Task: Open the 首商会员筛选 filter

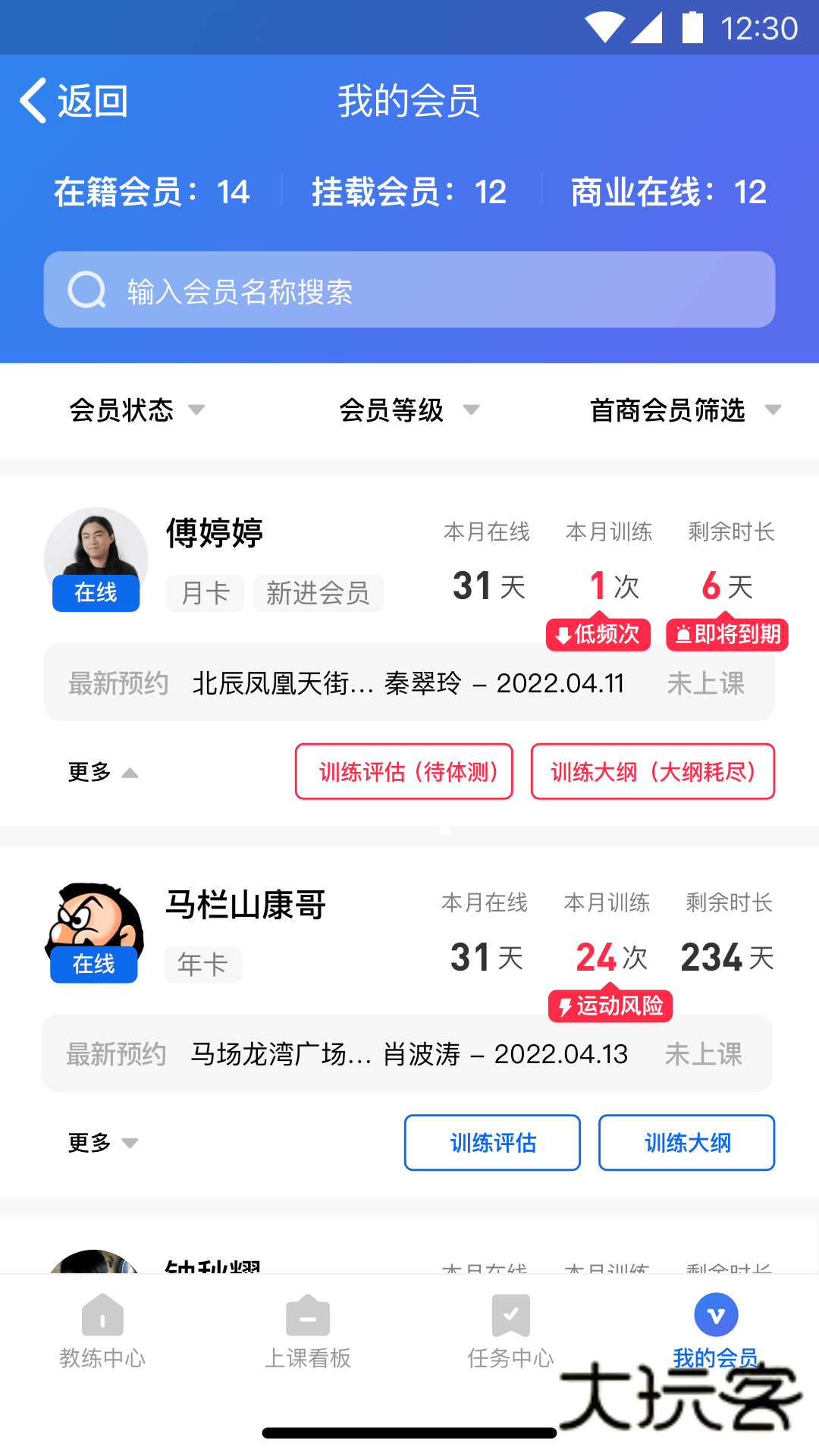Action: [682, 410]
